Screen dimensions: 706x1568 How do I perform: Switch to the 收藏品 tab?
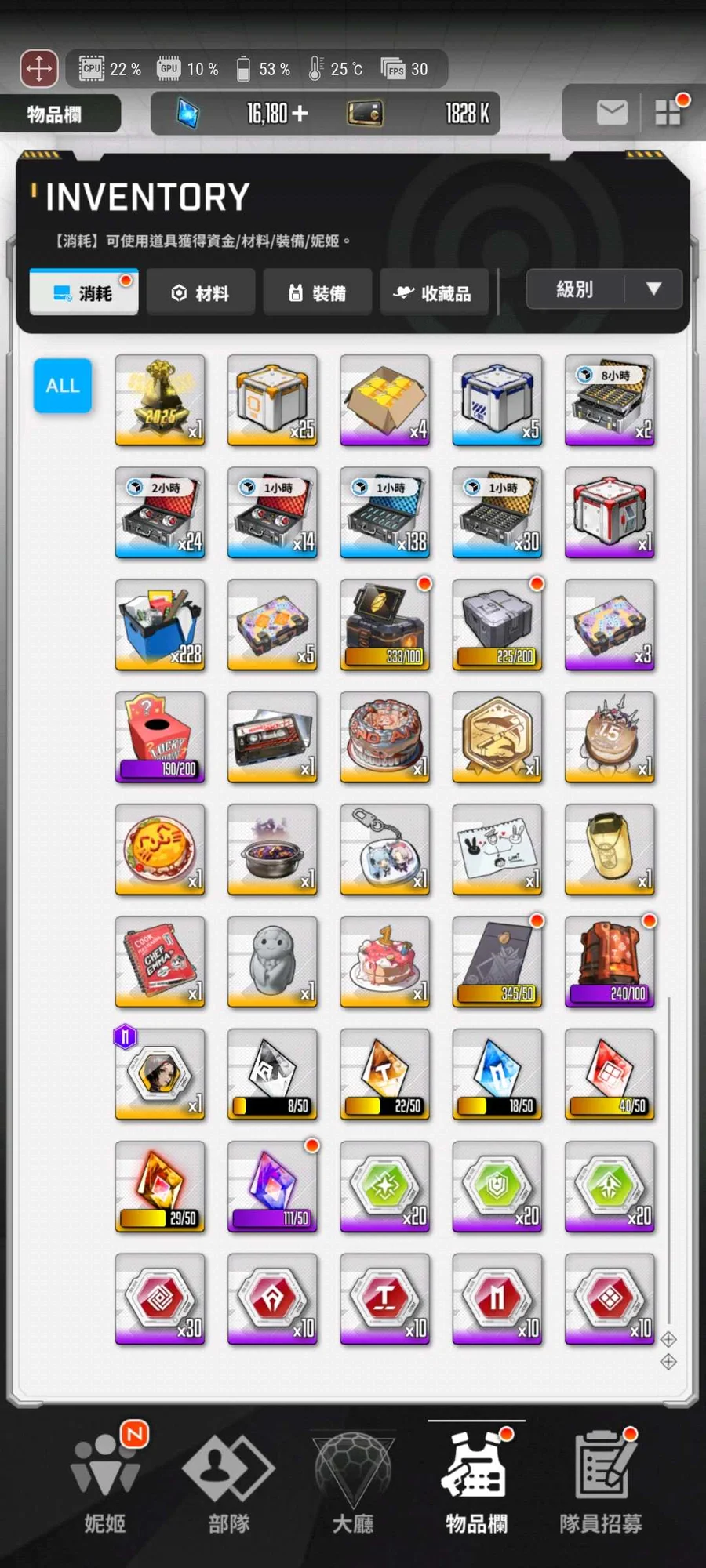pyautogui.click(x=434, y=292)
